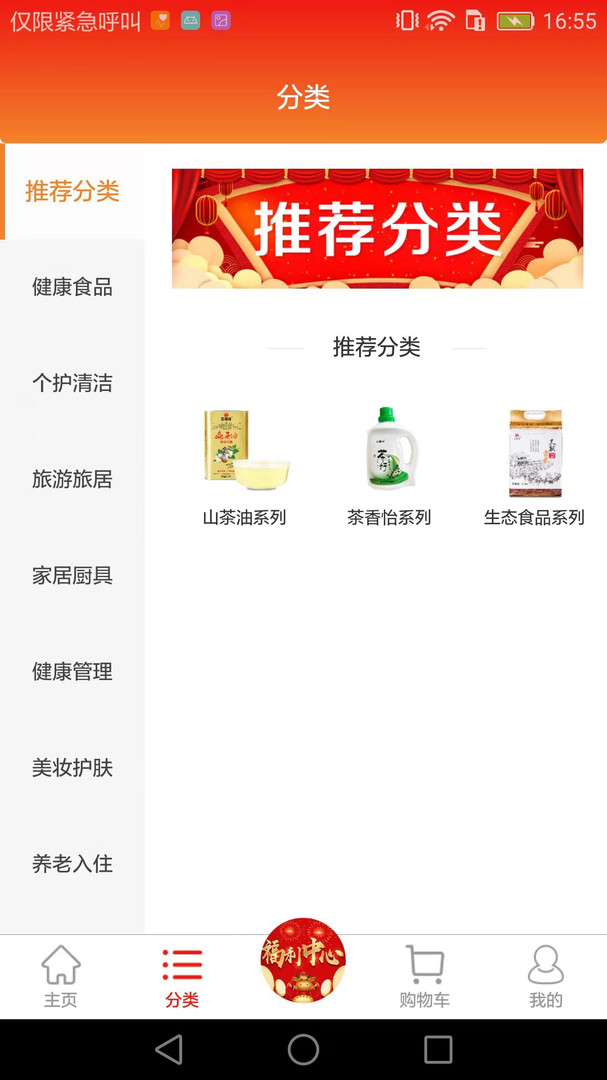Tap the 分类 bottom navigation tab
Image resolution: width=607 pixels, height=1080 pixels.
pos(182,977)
